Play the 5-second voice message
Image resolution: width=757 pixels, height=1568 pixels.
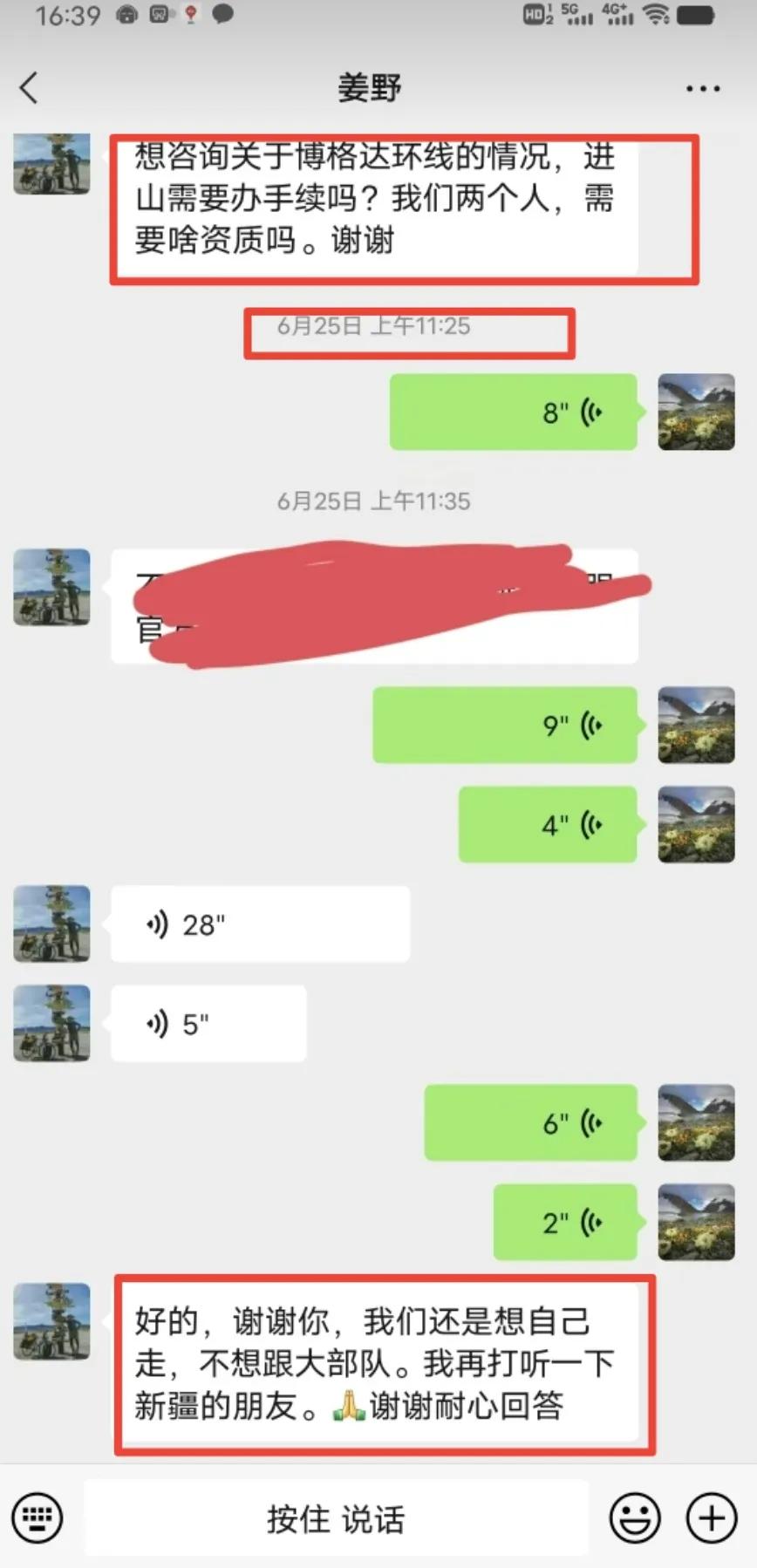click(208, 1024)
